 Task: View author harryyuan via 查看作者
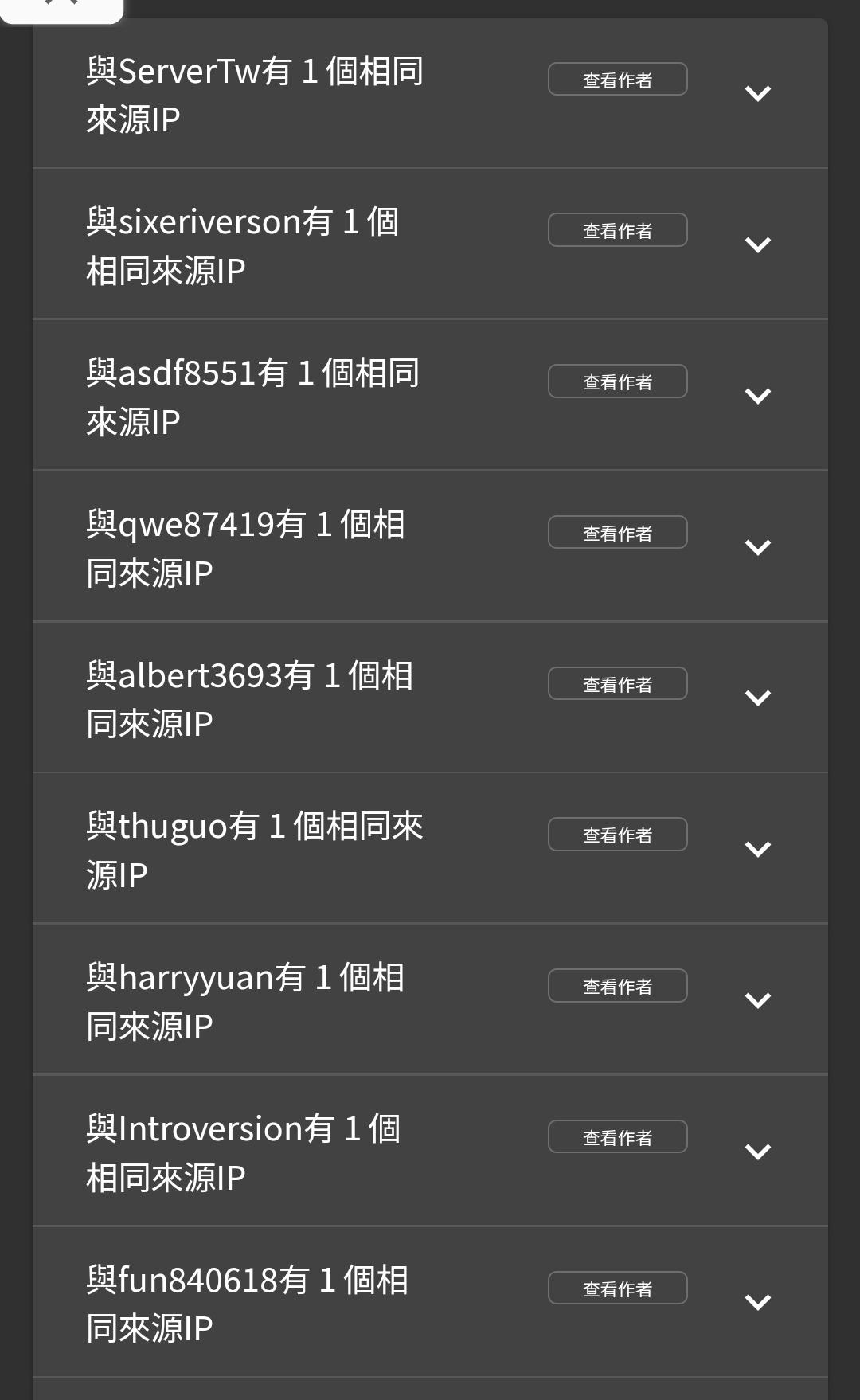(617, 986)
